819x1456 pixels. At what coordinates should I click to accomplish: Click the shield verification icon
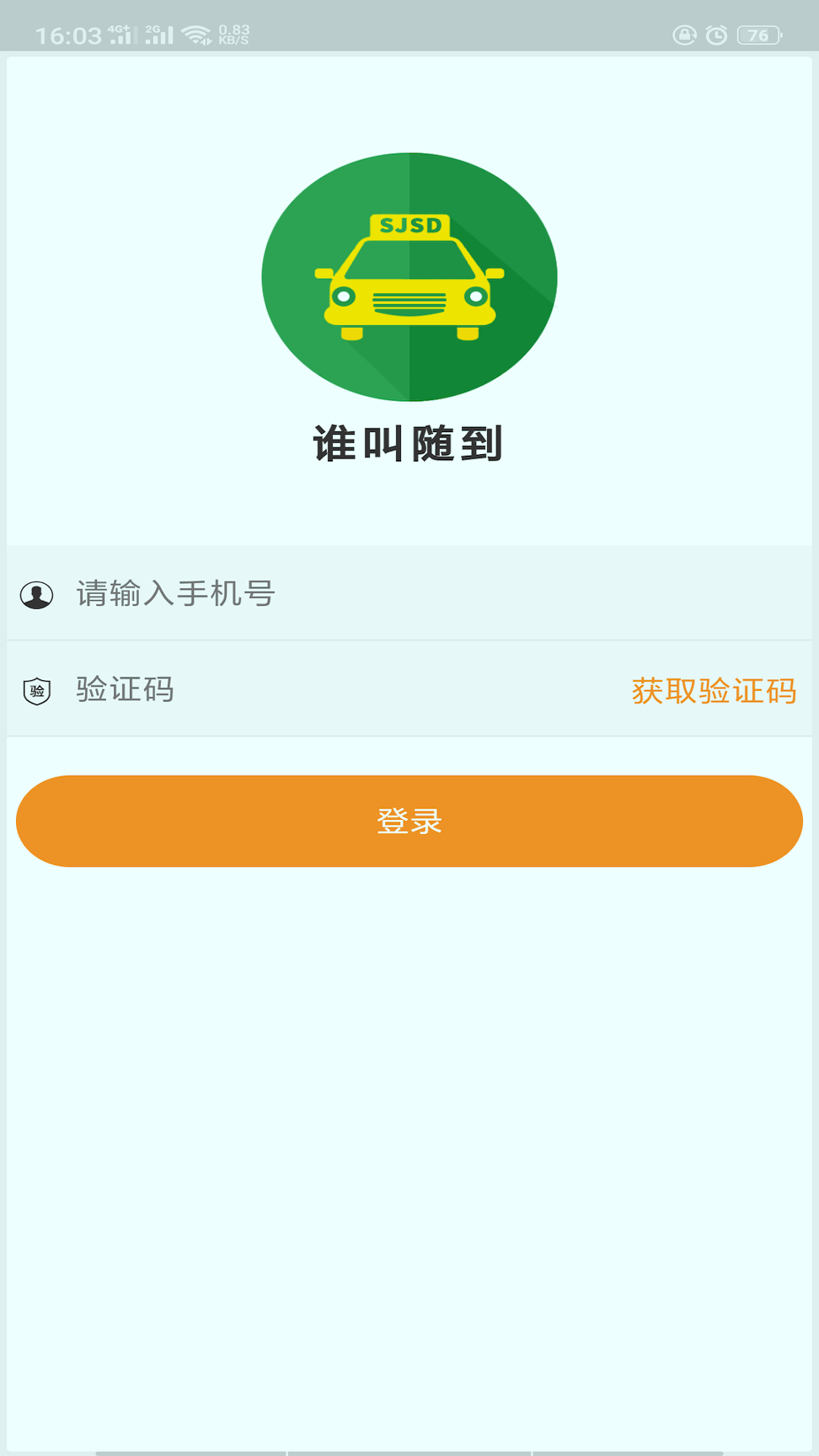(x=36, y=689)
